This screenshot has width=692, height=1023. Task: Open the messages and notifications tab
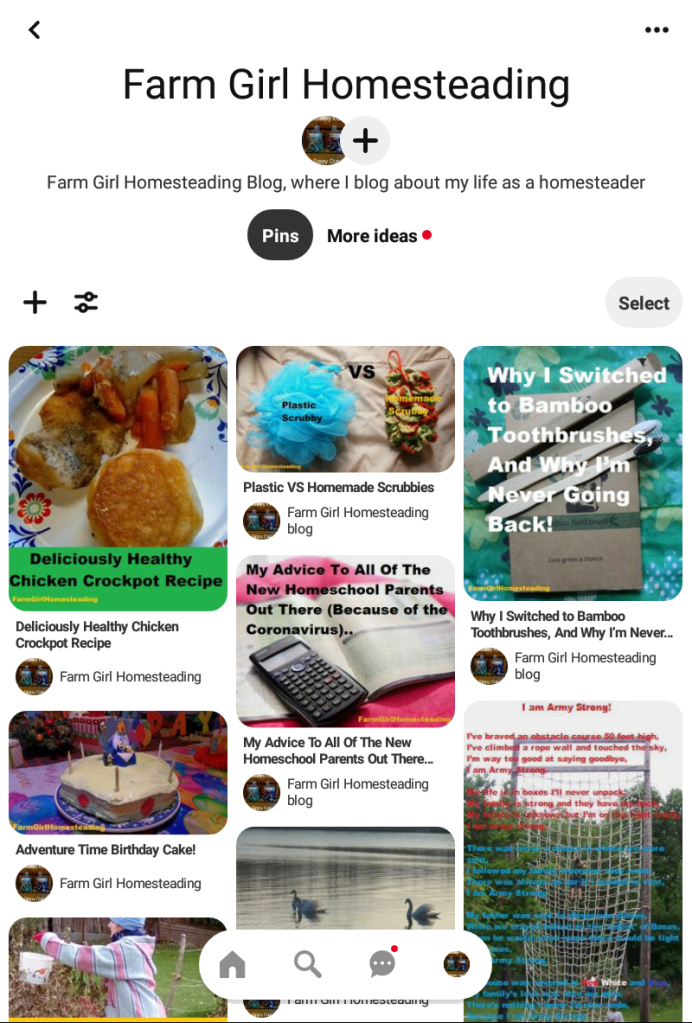(382, 964)
